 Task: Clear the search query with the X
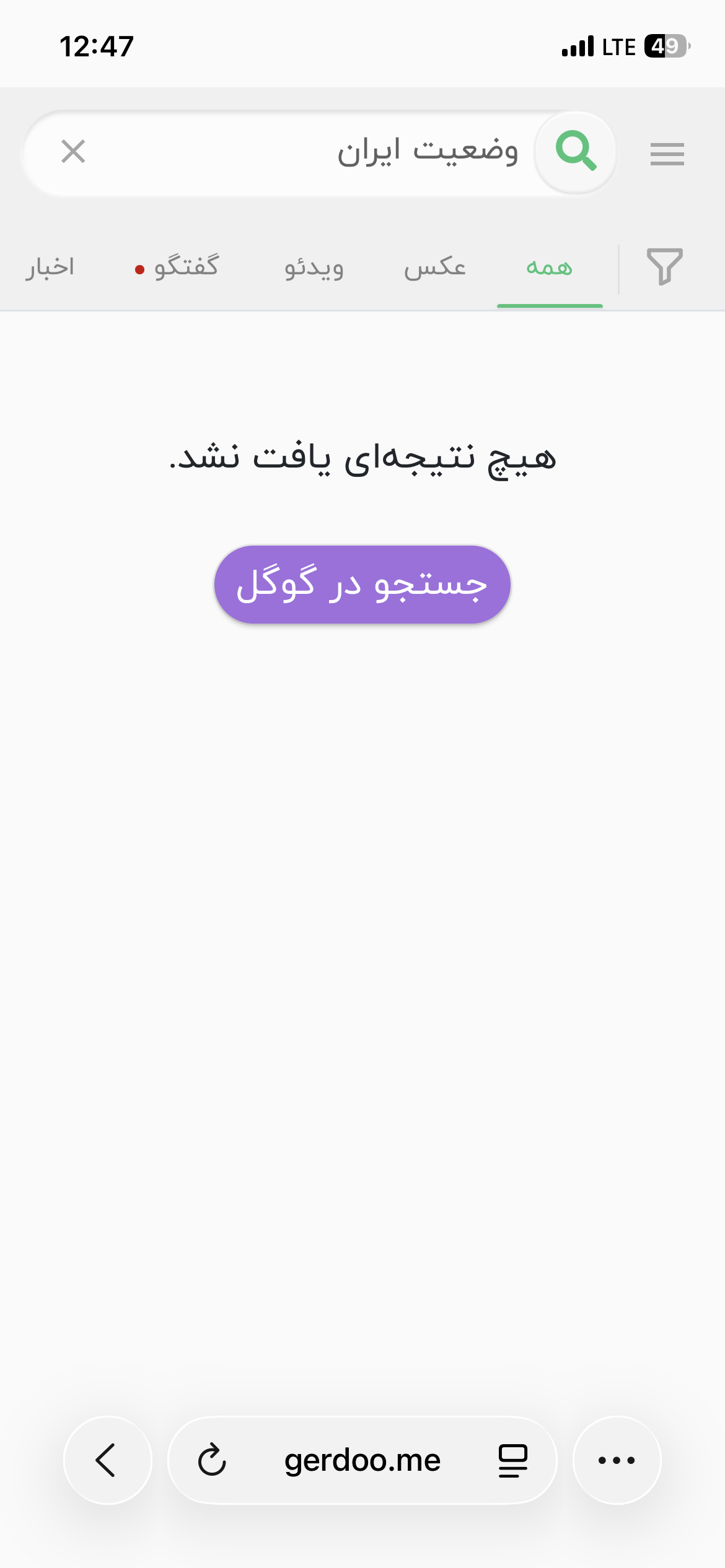[73, 152]
